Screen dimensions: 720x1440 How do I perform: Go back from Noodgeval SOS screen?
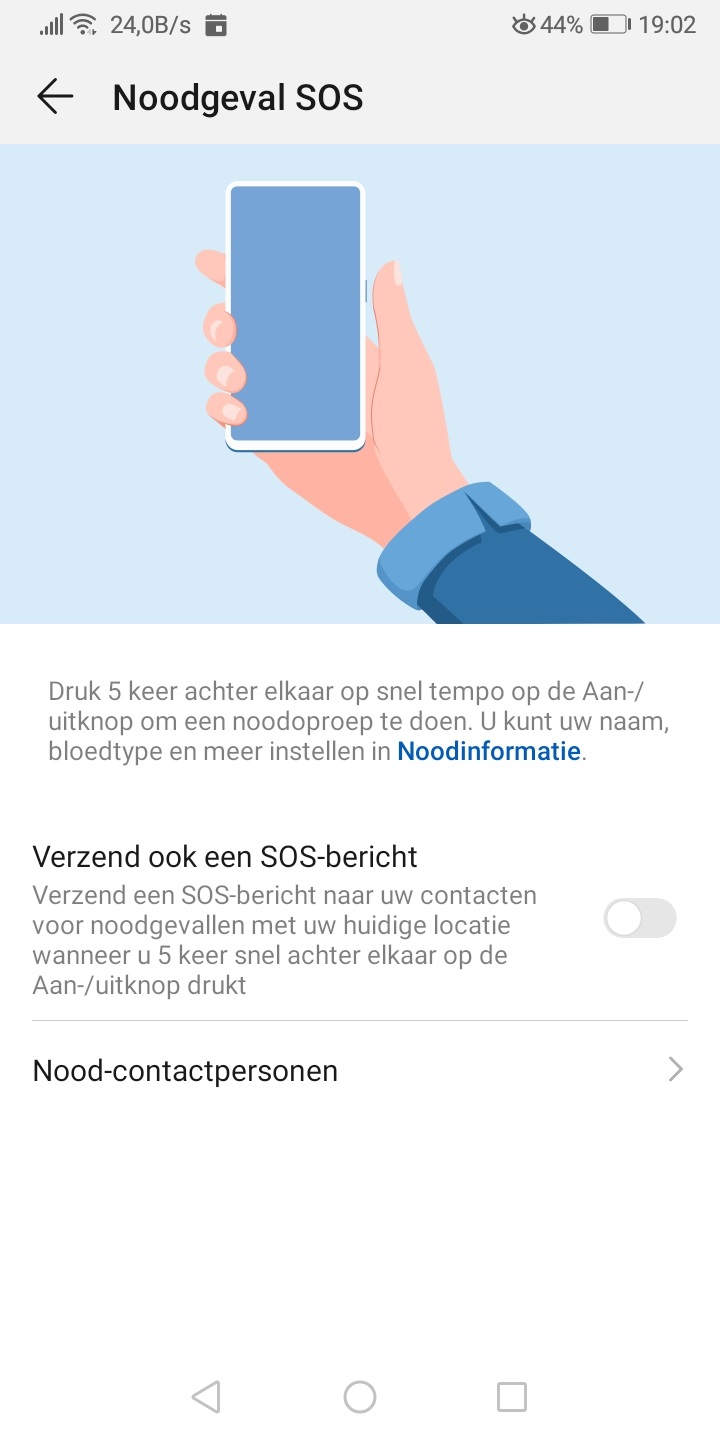(55, 97)
